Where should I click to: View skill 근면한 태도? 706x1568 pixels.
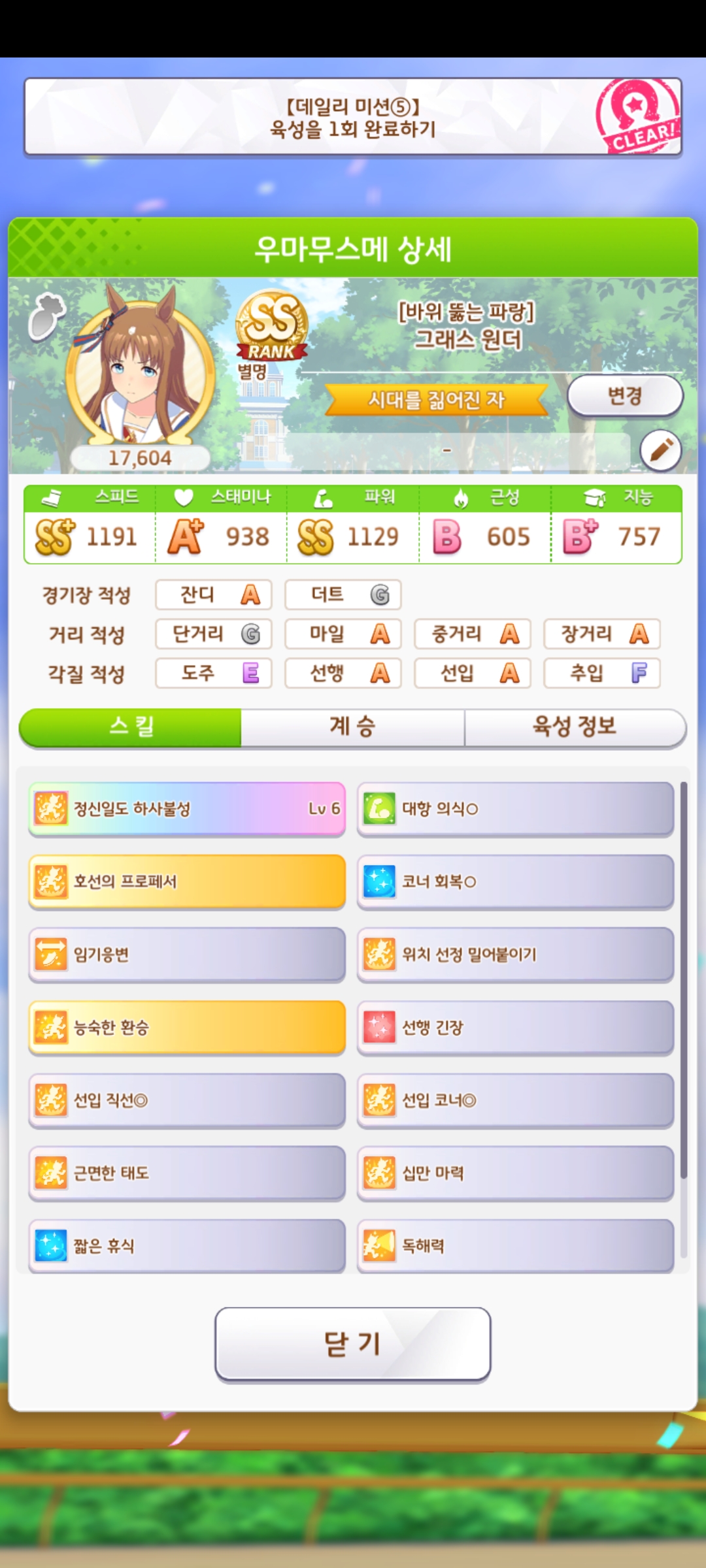(x=187, y=1173)
